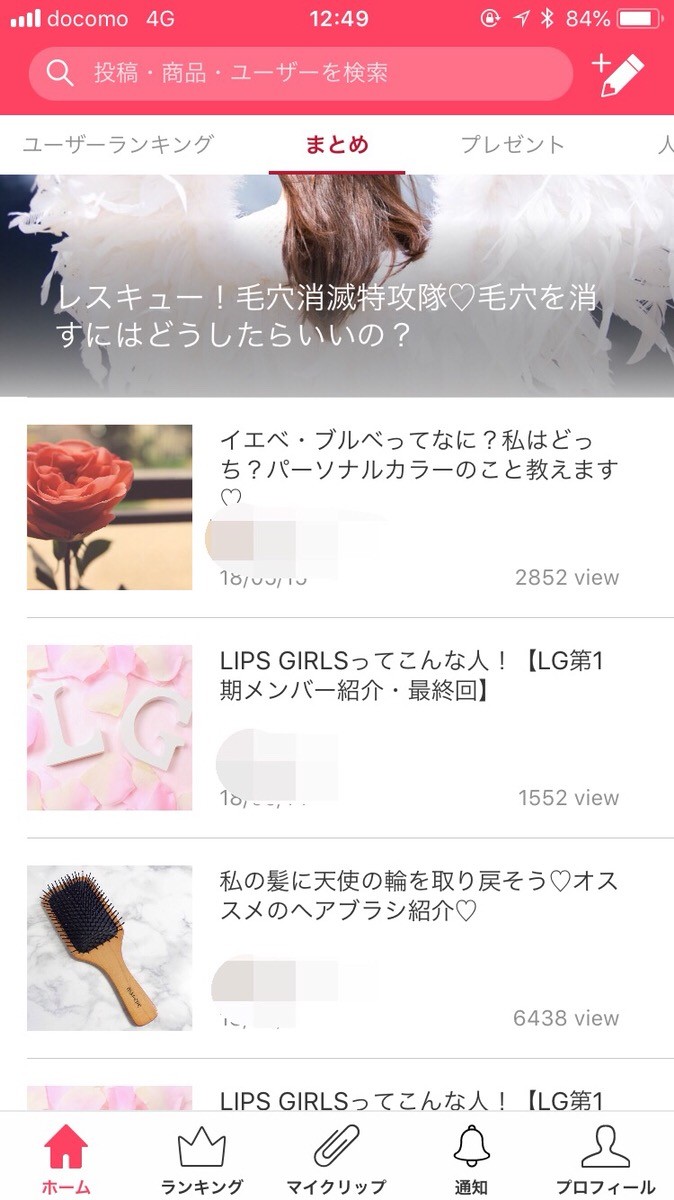
Task: Open the ランキング tab in bottom bar
Action: point(202,1158)
